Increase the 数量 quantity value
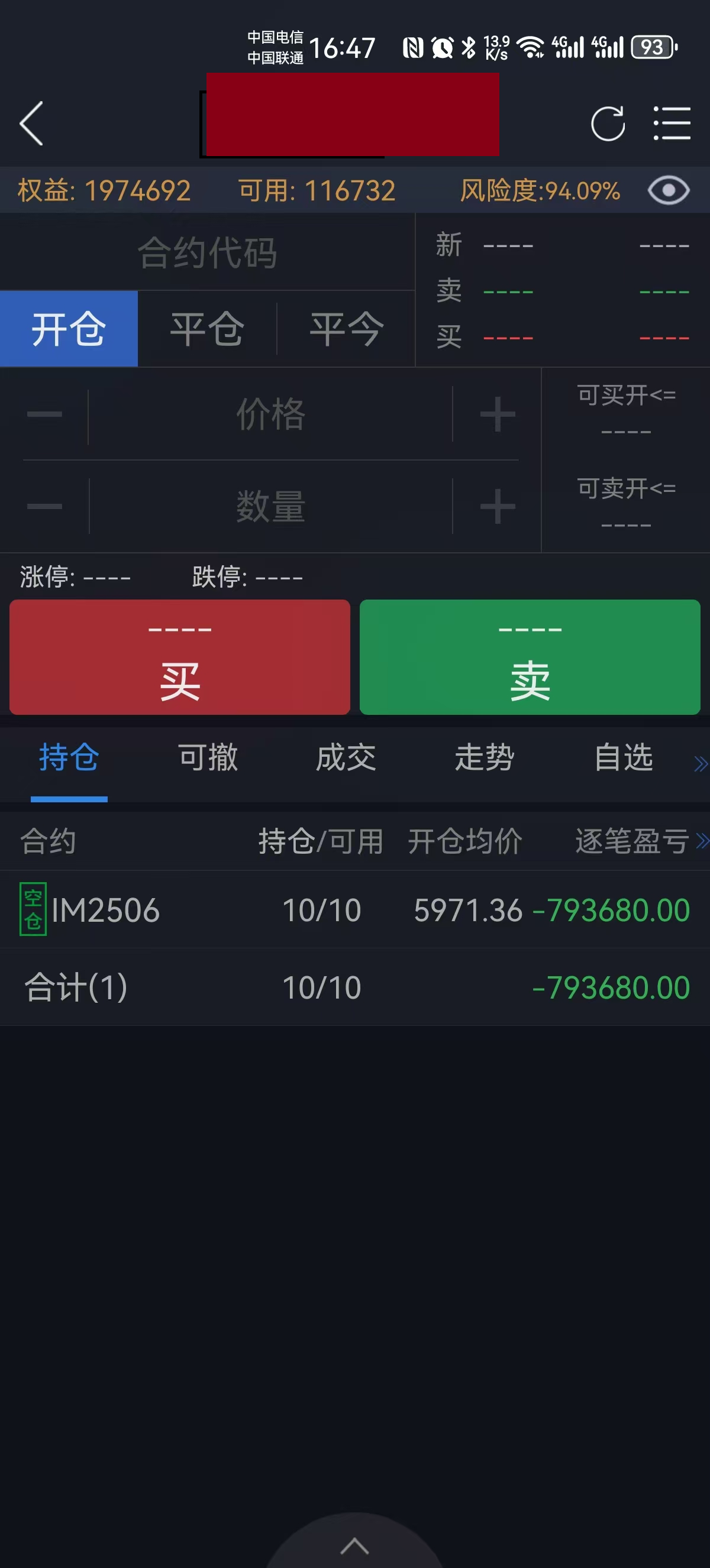710x1568 pixels. (x=497, y=507)
